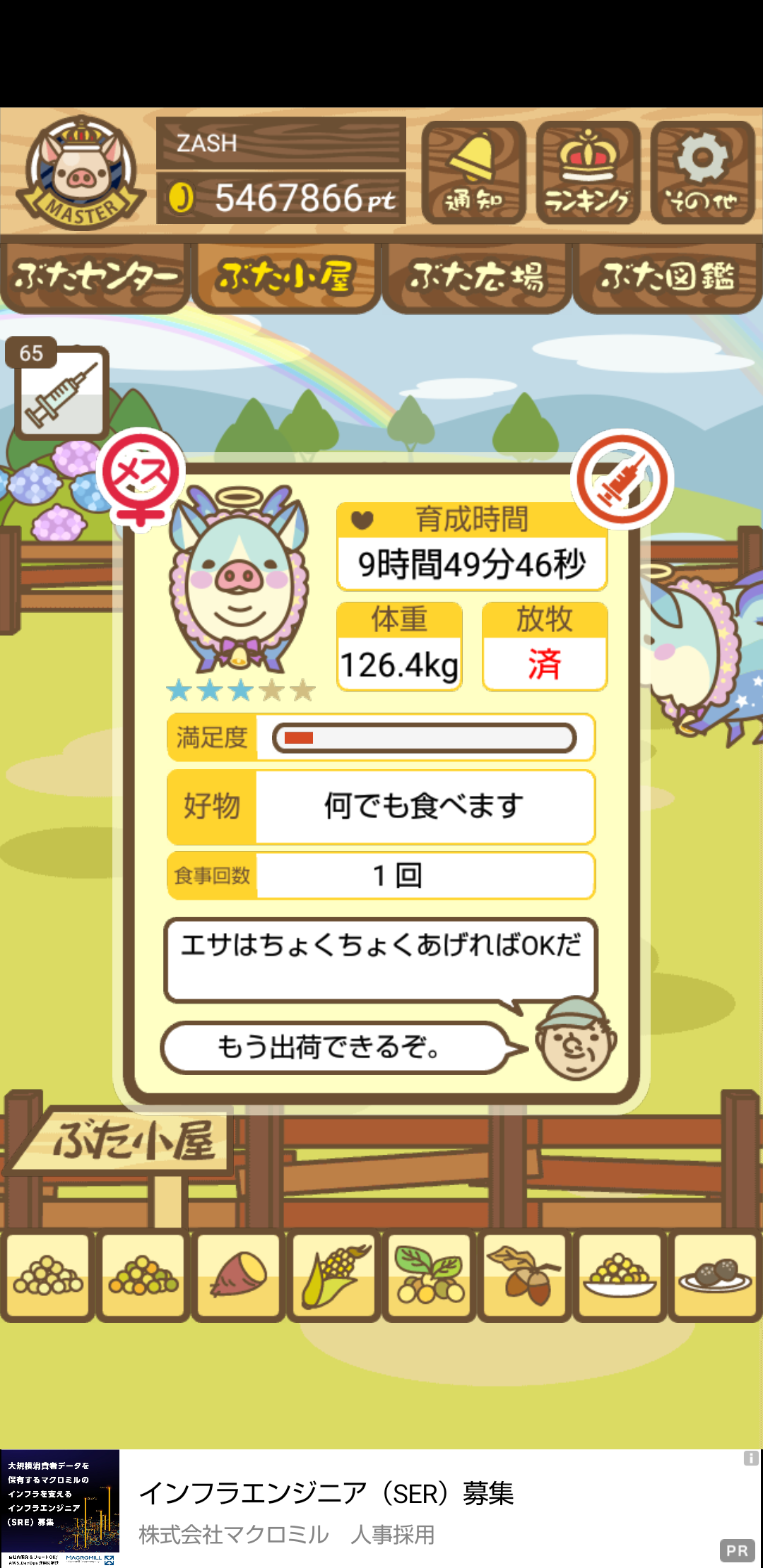This screenshot has width=763, height=1568.
Task: Switch to the ぶたセンター tab
Action: (x=95, y=277)
